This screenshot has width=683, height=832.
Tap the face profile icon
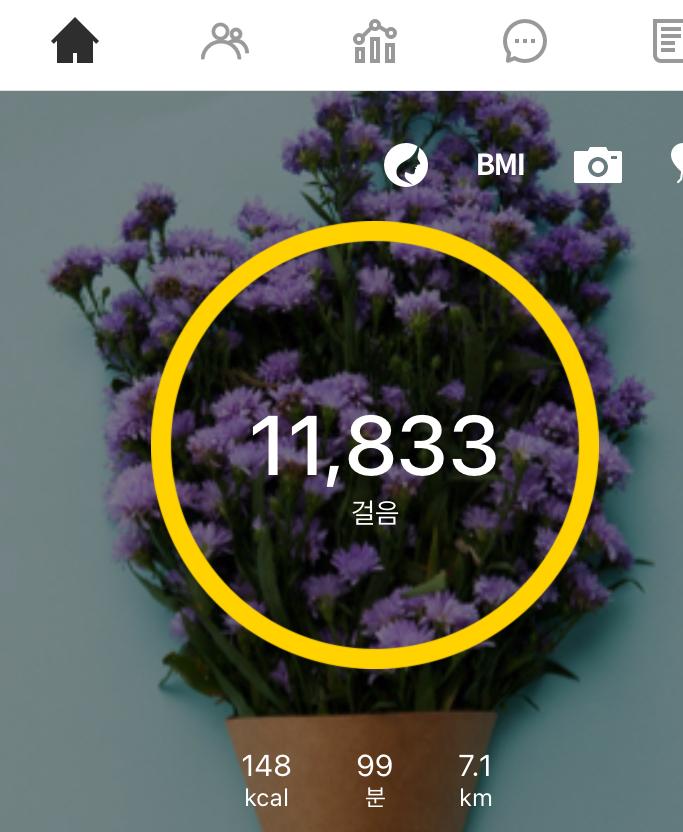[406, 165]
